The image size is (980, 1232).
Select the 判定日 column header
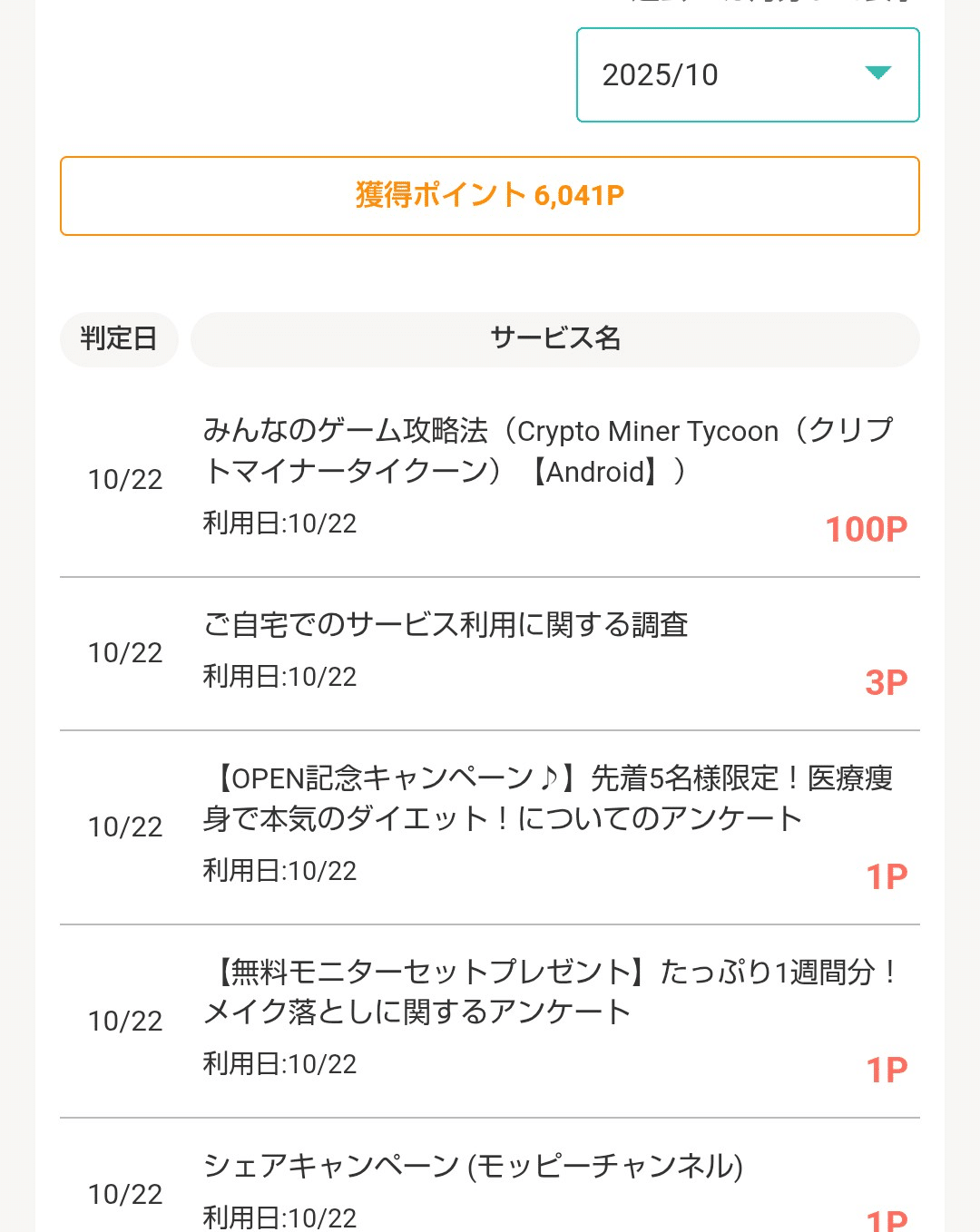point(119,338)
